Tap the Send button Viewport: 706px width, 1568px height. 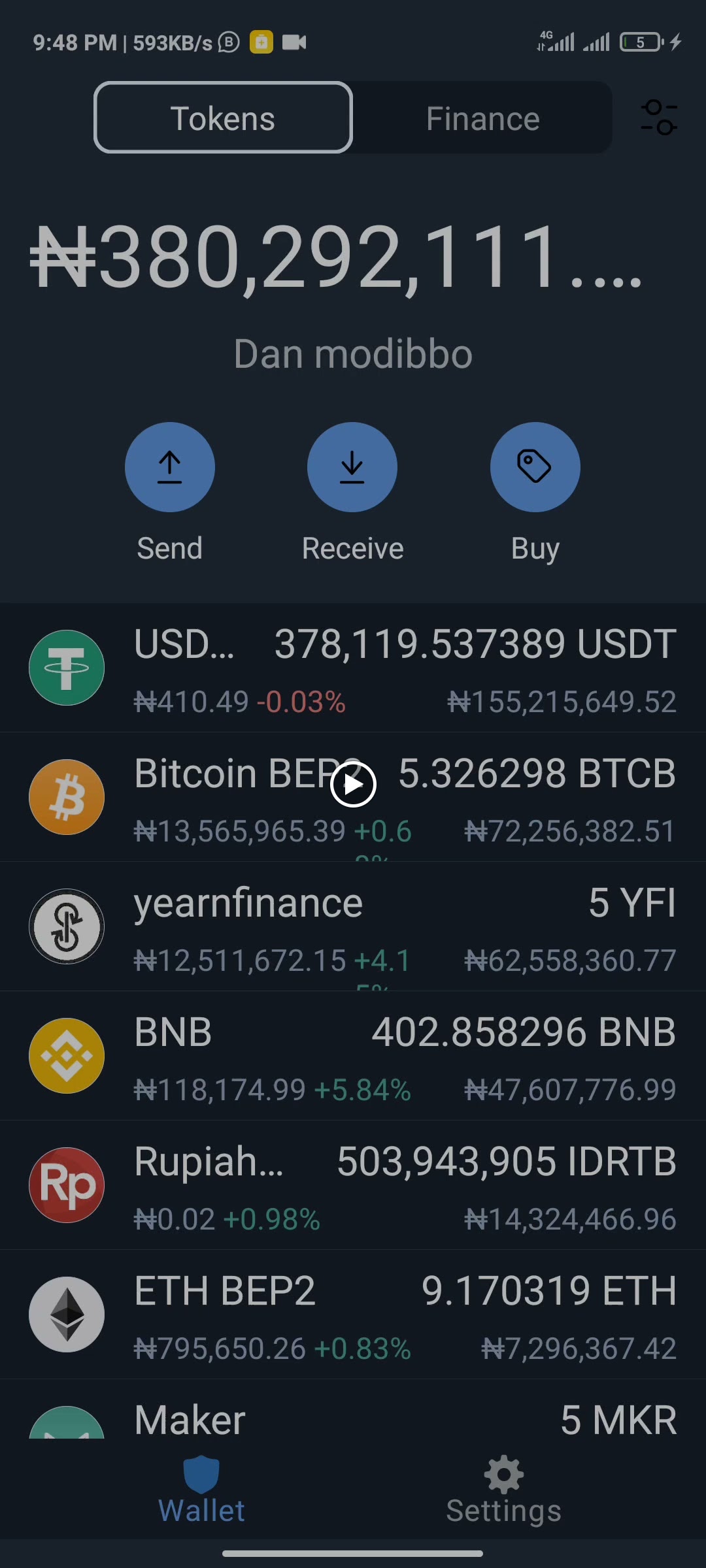[169, 466]
